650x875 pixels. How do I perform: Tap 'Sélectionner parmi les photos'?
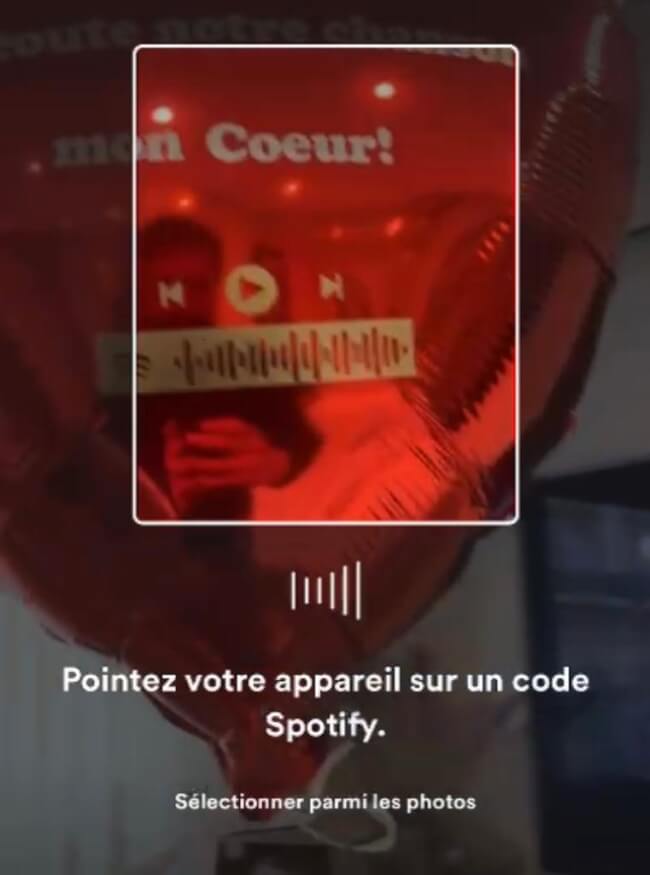pyautogui.click(x=325, y=802)
